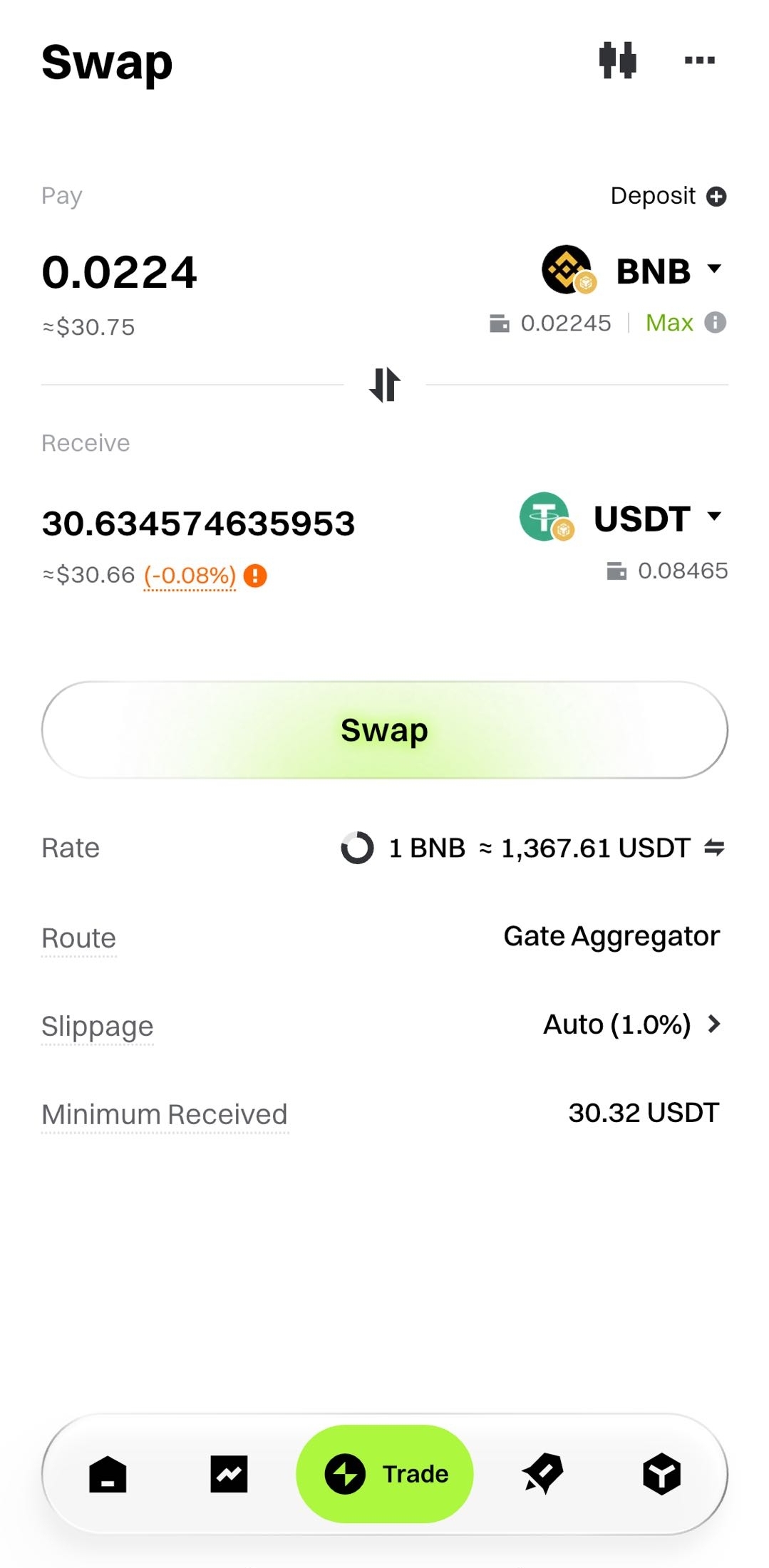This screenshot has height=1568, width=769.
Task: Open the candlestick chart icon
Action: click(617, 61)
